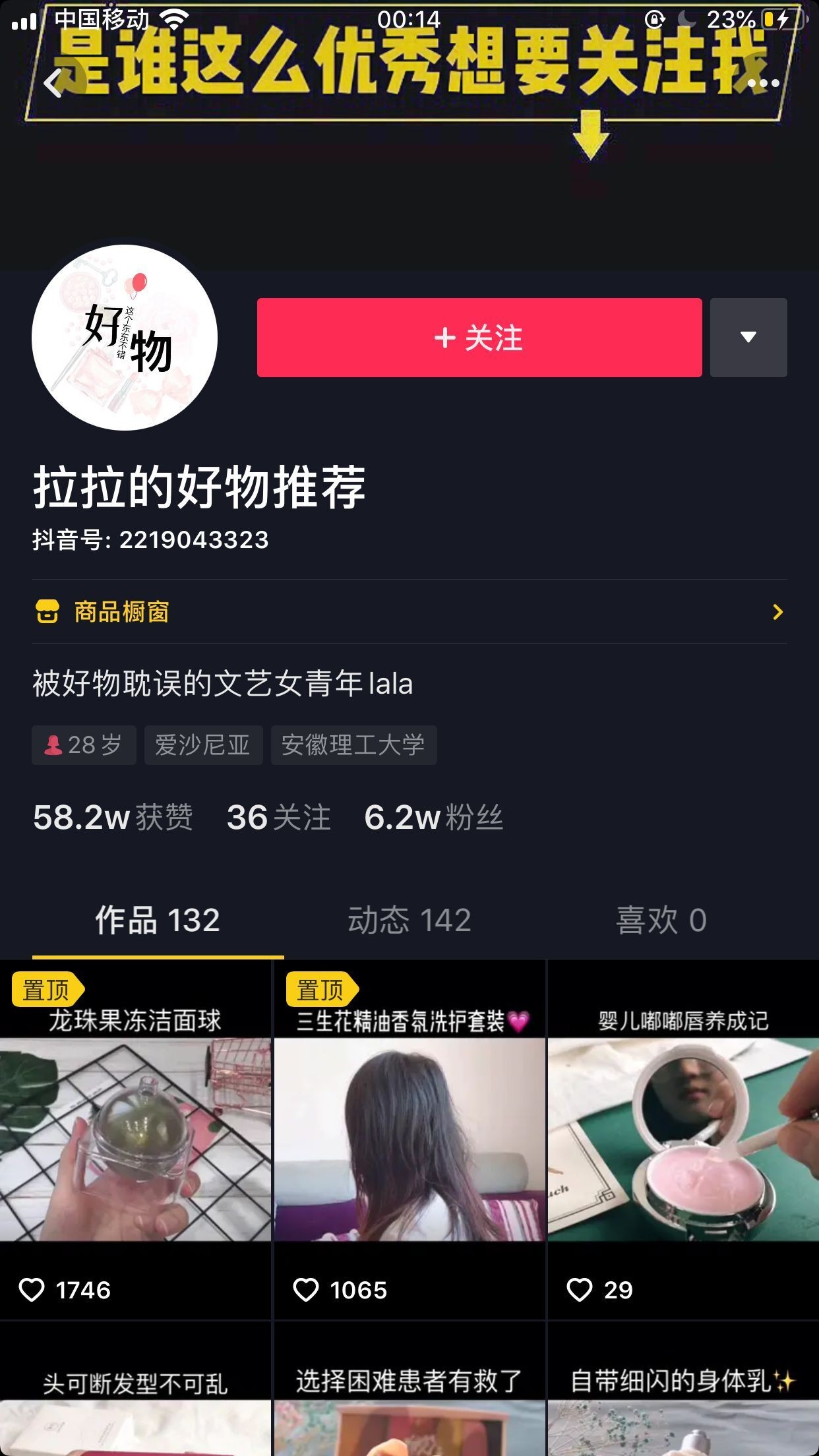Screen dimensions: 819x1456
Task: Open the 商品橱窗 product showcase
Action: coord(409,612)
